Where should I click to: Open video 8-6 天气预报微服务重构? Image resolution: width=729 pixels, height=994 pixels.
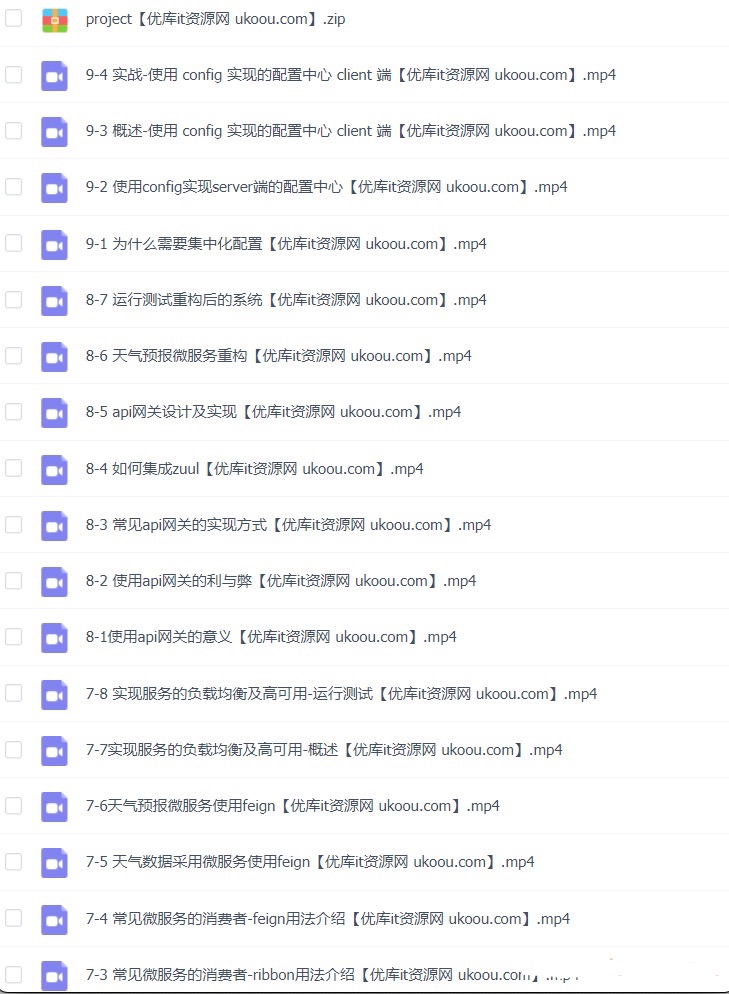[x=278, y=356]
